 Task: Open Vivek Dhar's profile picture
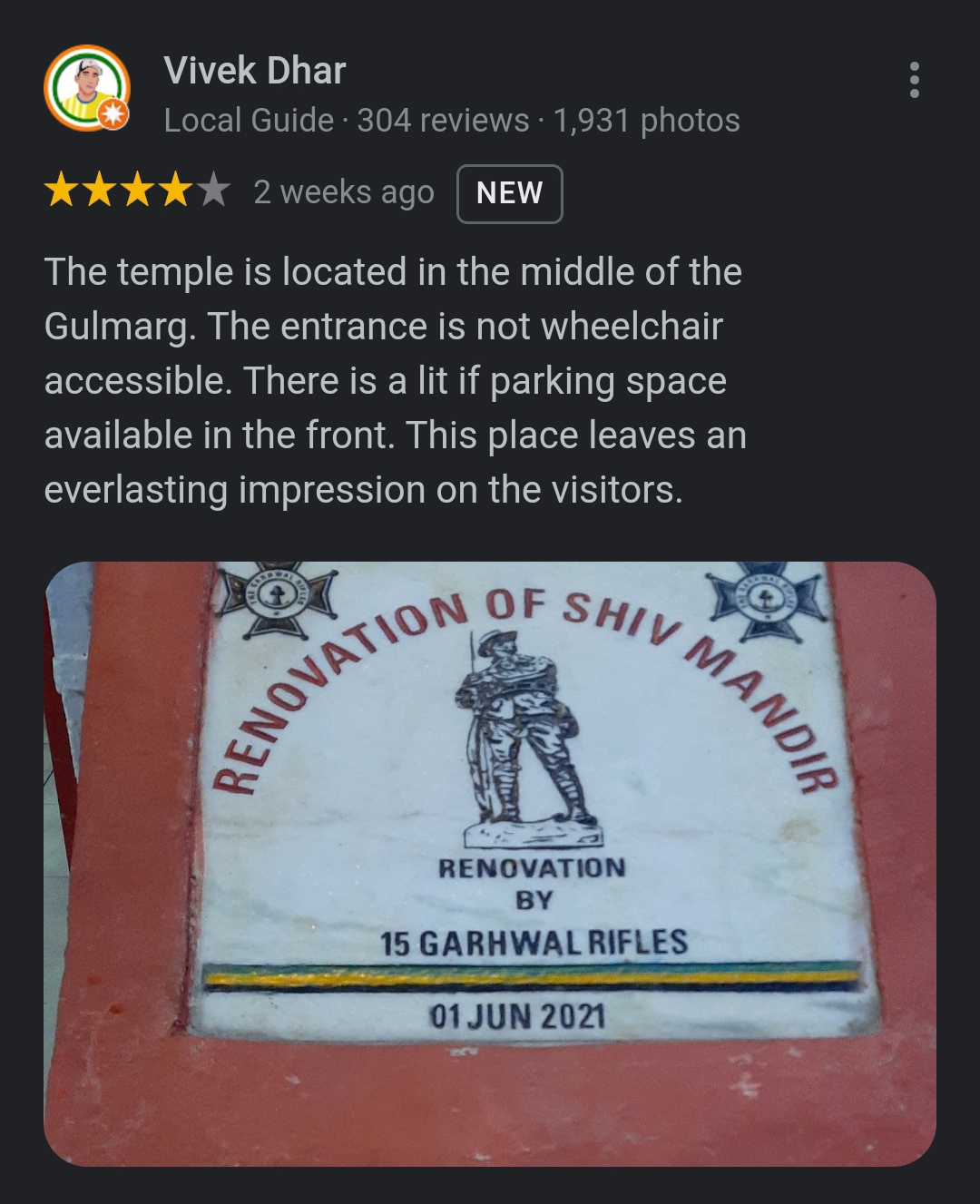point(87,88)
